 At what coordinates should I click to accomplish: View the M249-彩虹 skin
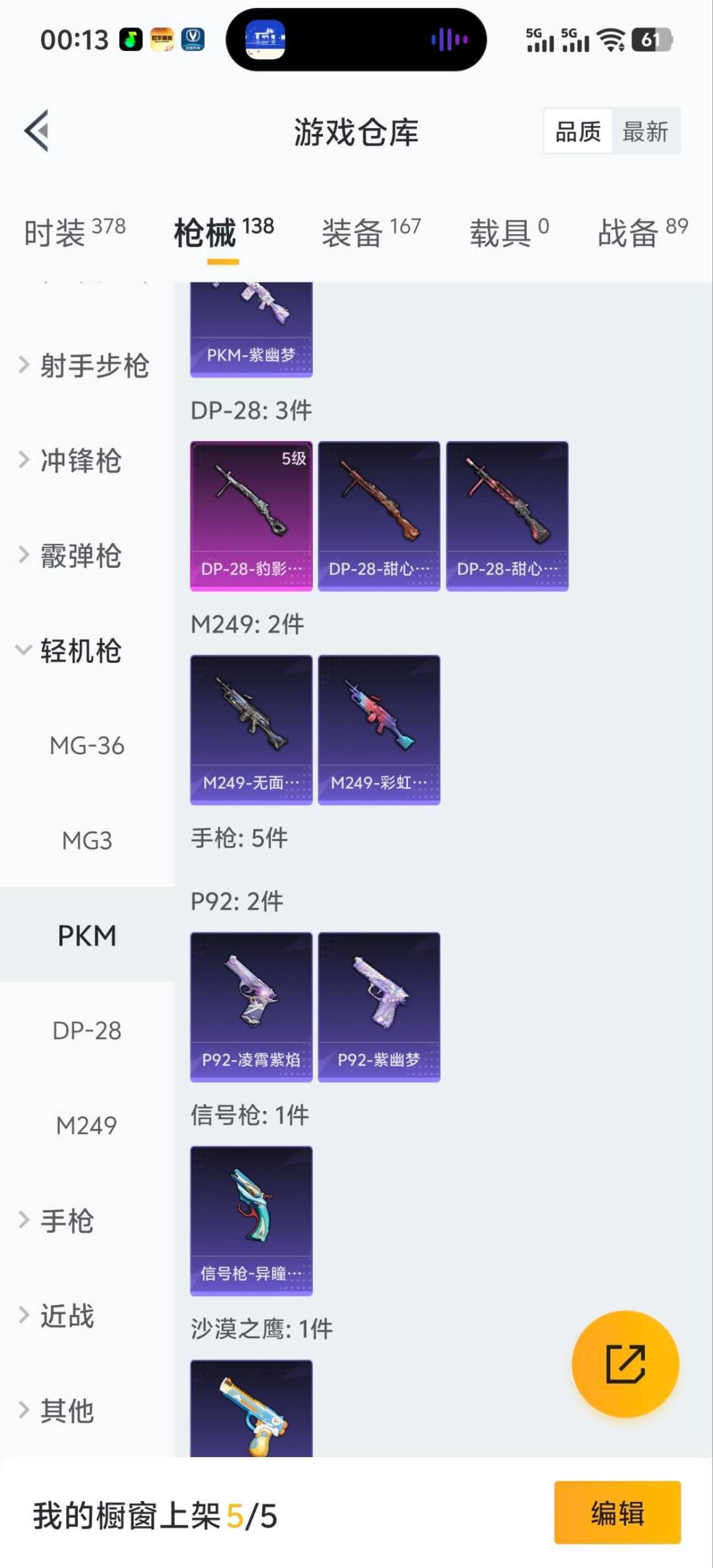(379, 728)
